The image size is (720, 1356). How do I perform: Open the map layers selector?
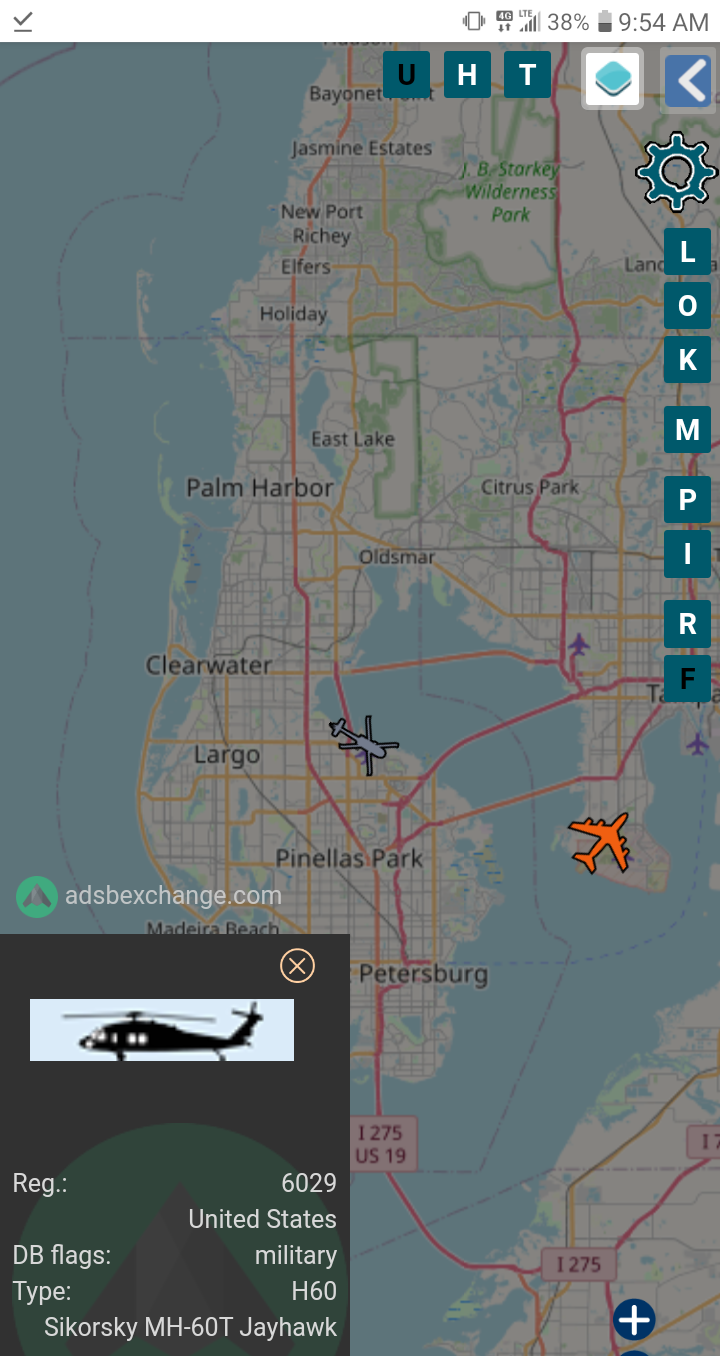pos(612,79)
